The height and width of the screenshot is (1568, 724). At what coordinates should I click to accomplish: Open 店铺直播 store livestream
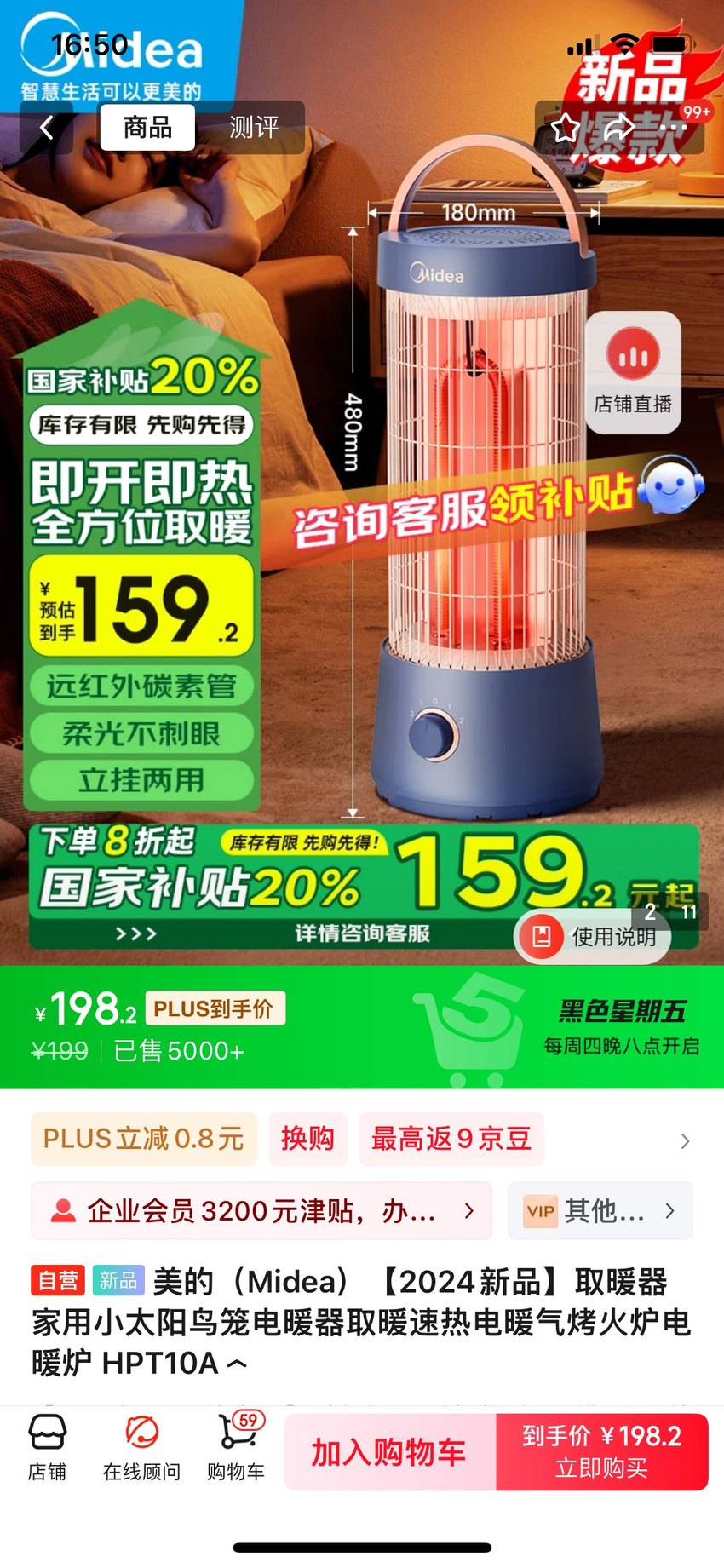pyautogui.click(x=633, y=372)
